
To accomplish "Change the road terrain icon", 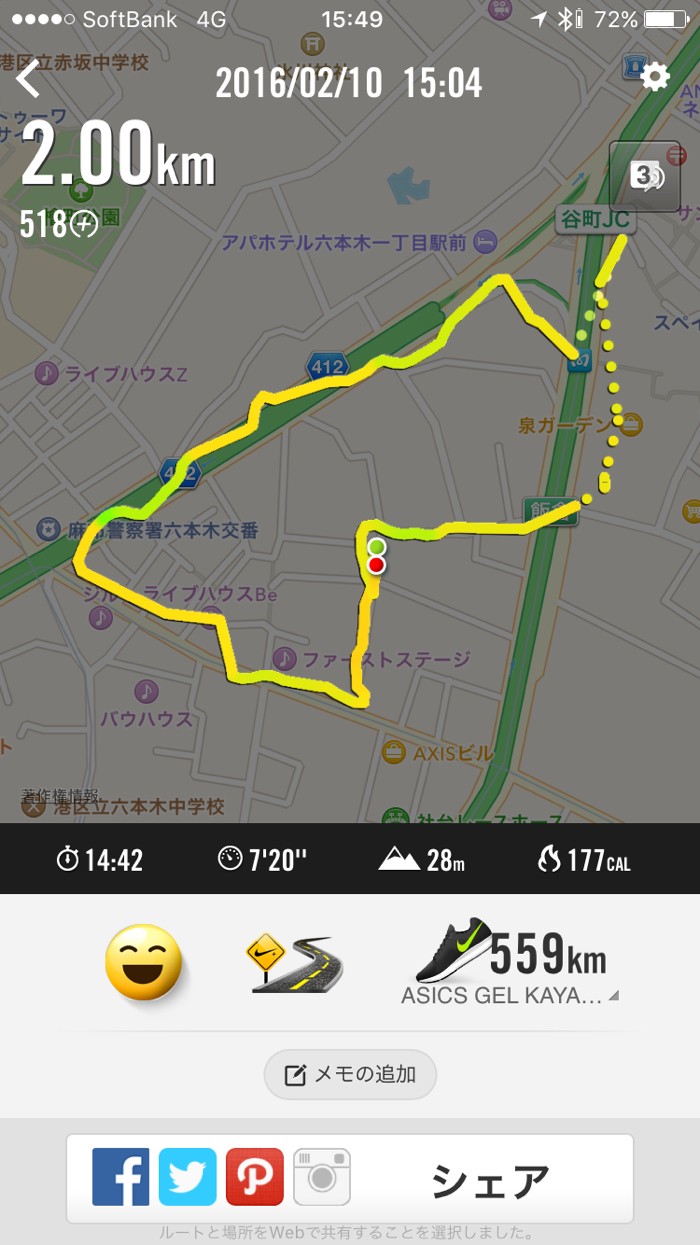I will 293,962.
